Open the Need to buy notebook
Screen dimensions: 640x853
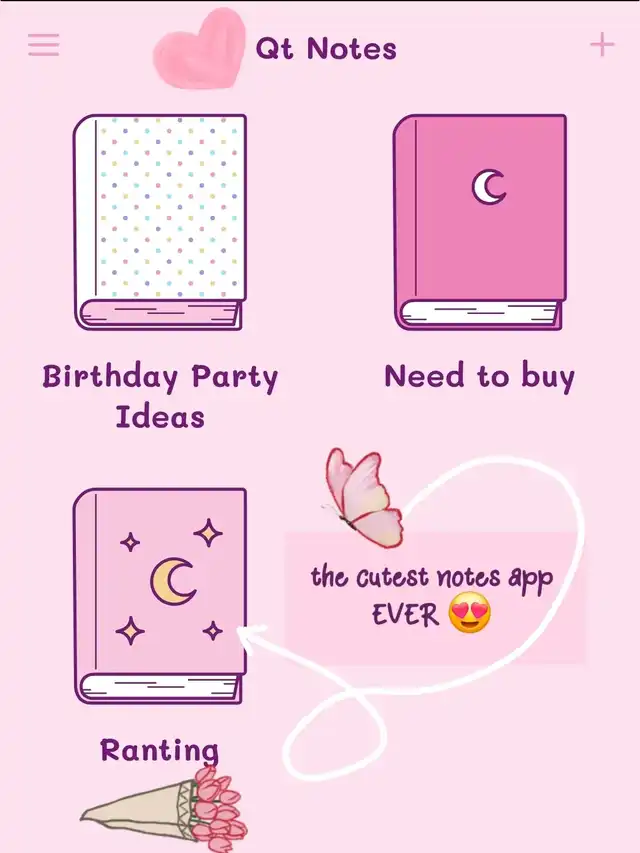pyautogui.click(x=480, y=222)
